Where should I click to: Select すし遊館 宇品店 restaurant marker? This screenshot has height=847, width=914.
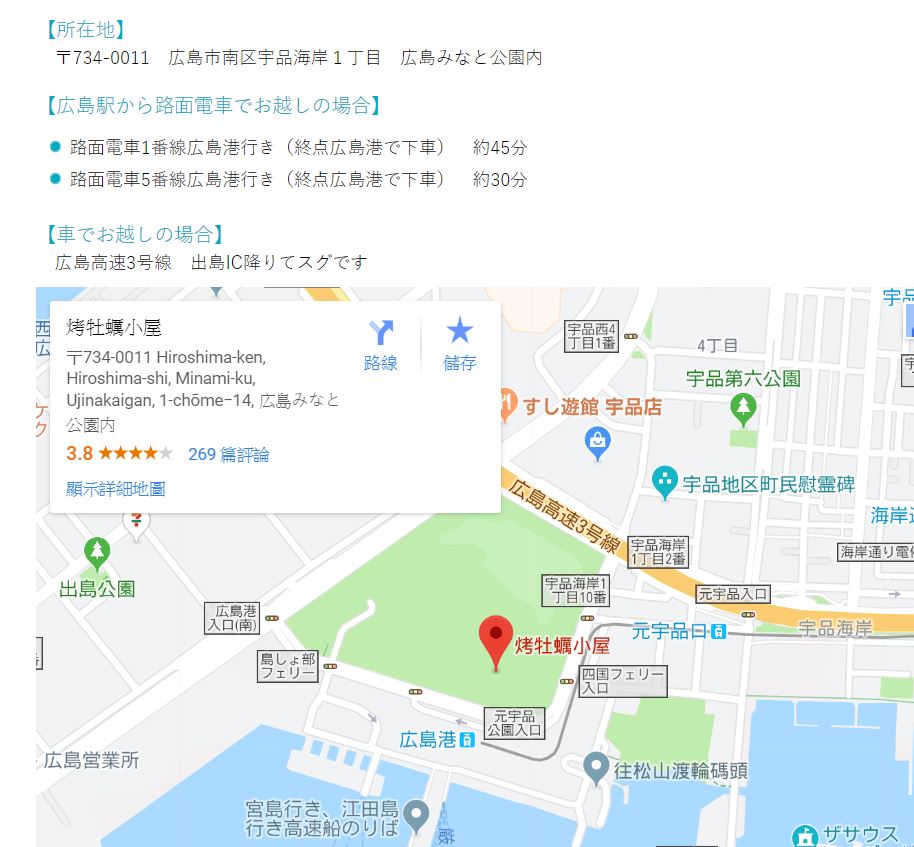click(508, 405)
